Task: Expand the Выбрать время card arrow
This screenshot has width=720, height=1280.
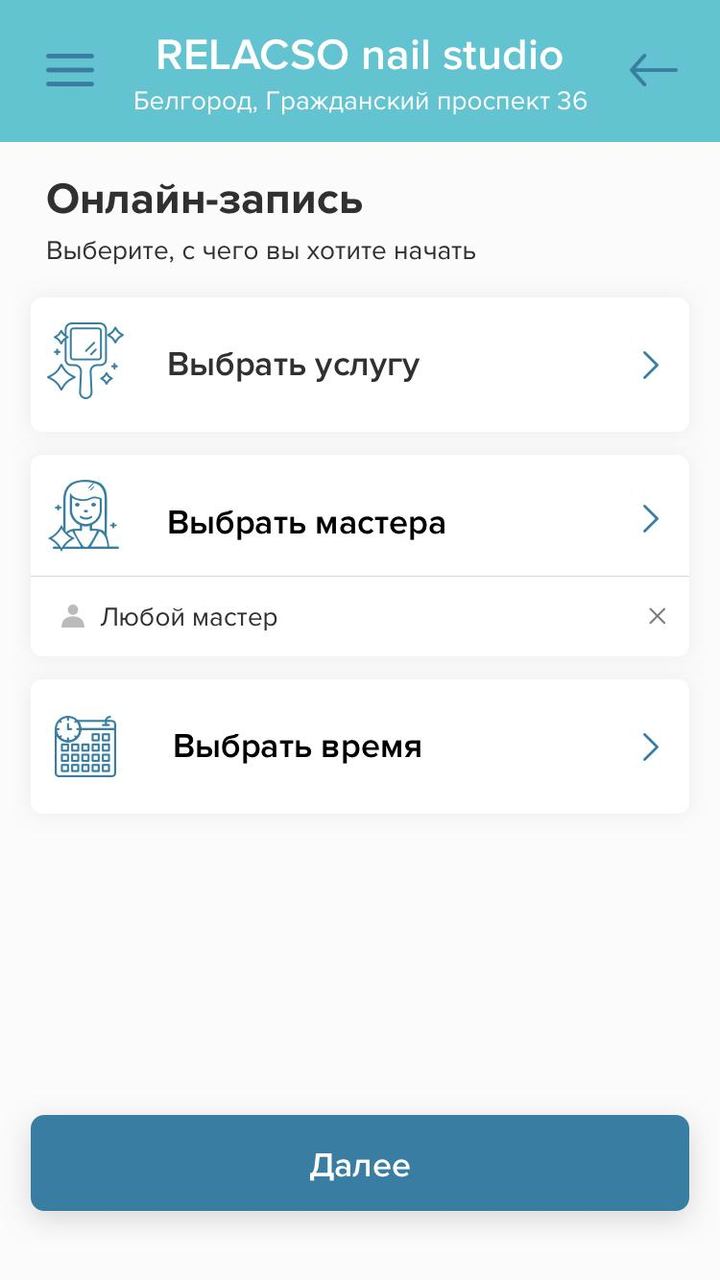Action: pyautogui.click(x=650, y=746)
